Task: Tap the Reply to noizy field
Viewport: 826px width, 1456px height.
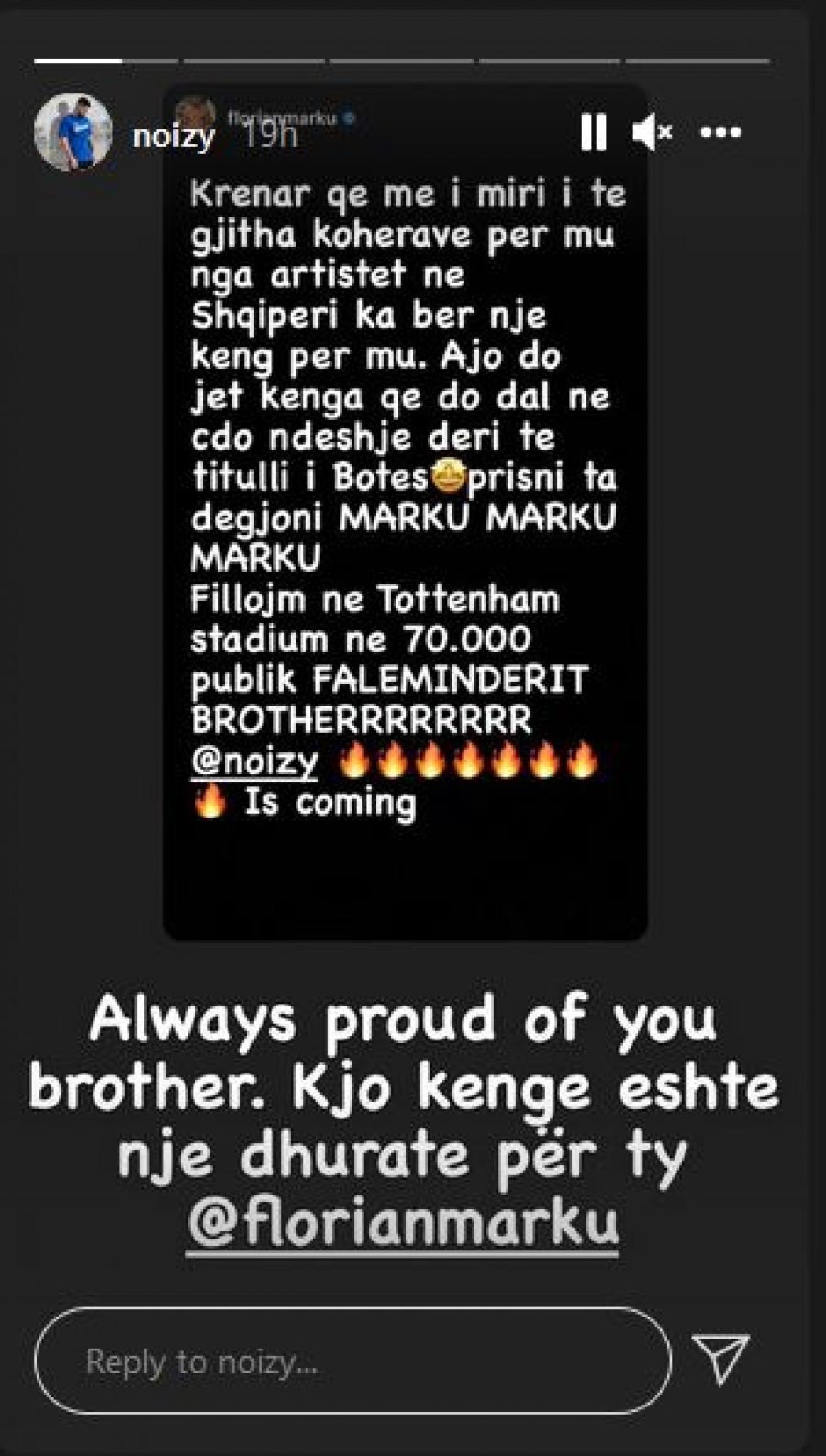Action: pos(352,1361)
